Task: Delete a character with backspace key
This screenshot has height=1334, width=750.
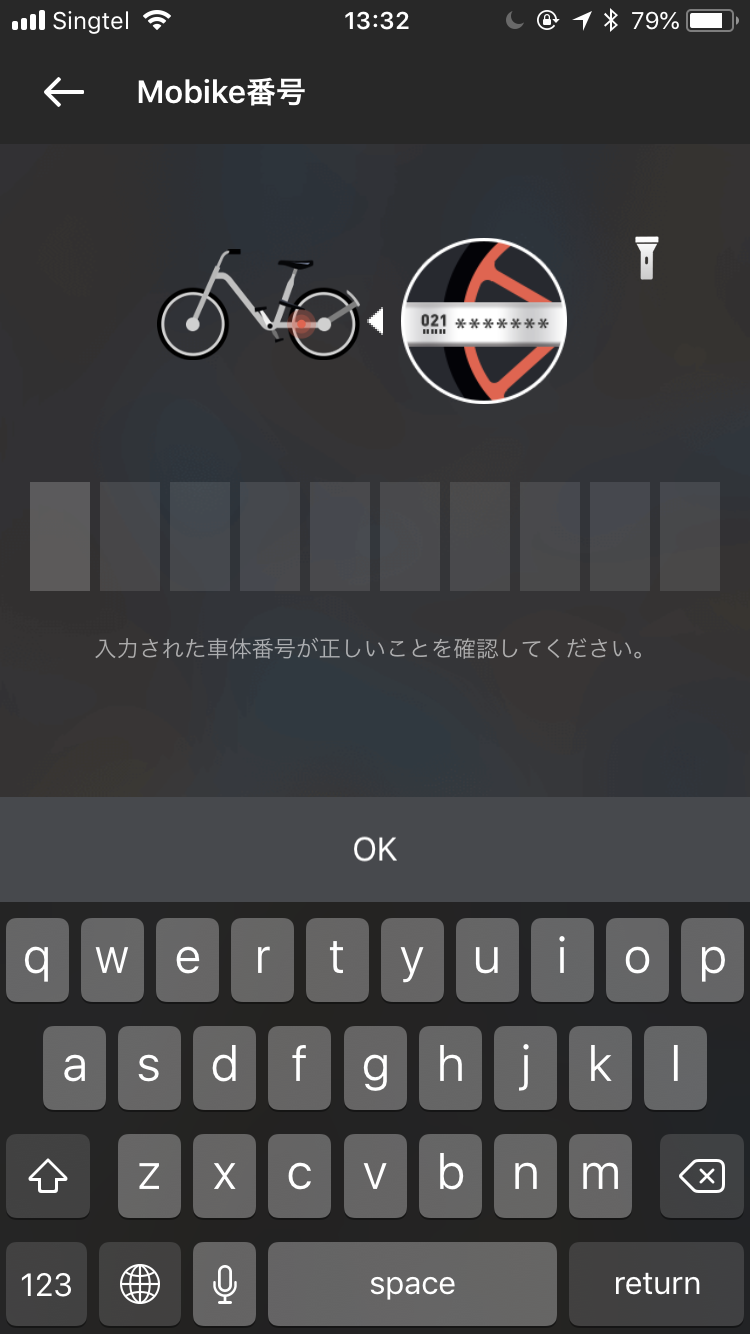Action: pos(702,1176)
